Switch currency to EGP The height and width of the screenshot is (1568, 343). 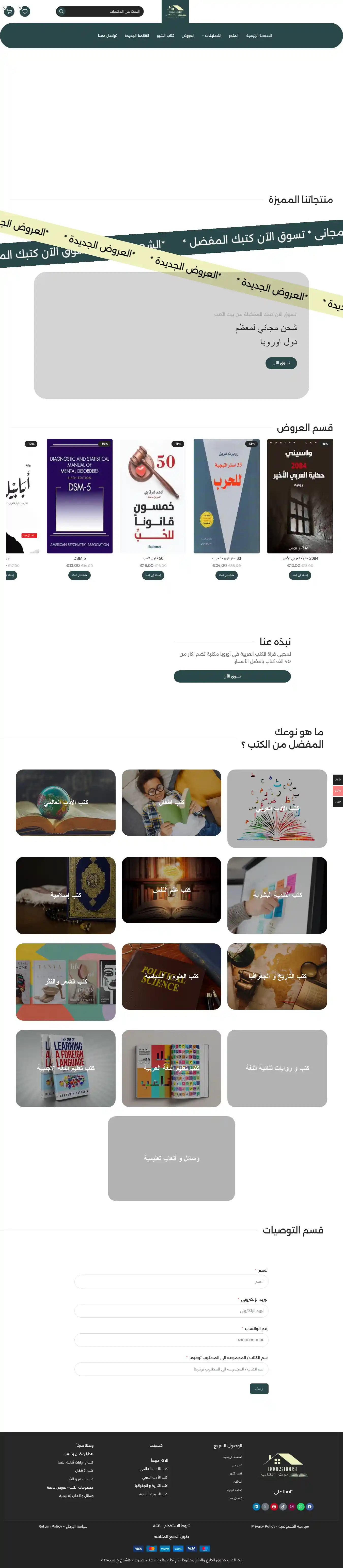click(337, 802)
